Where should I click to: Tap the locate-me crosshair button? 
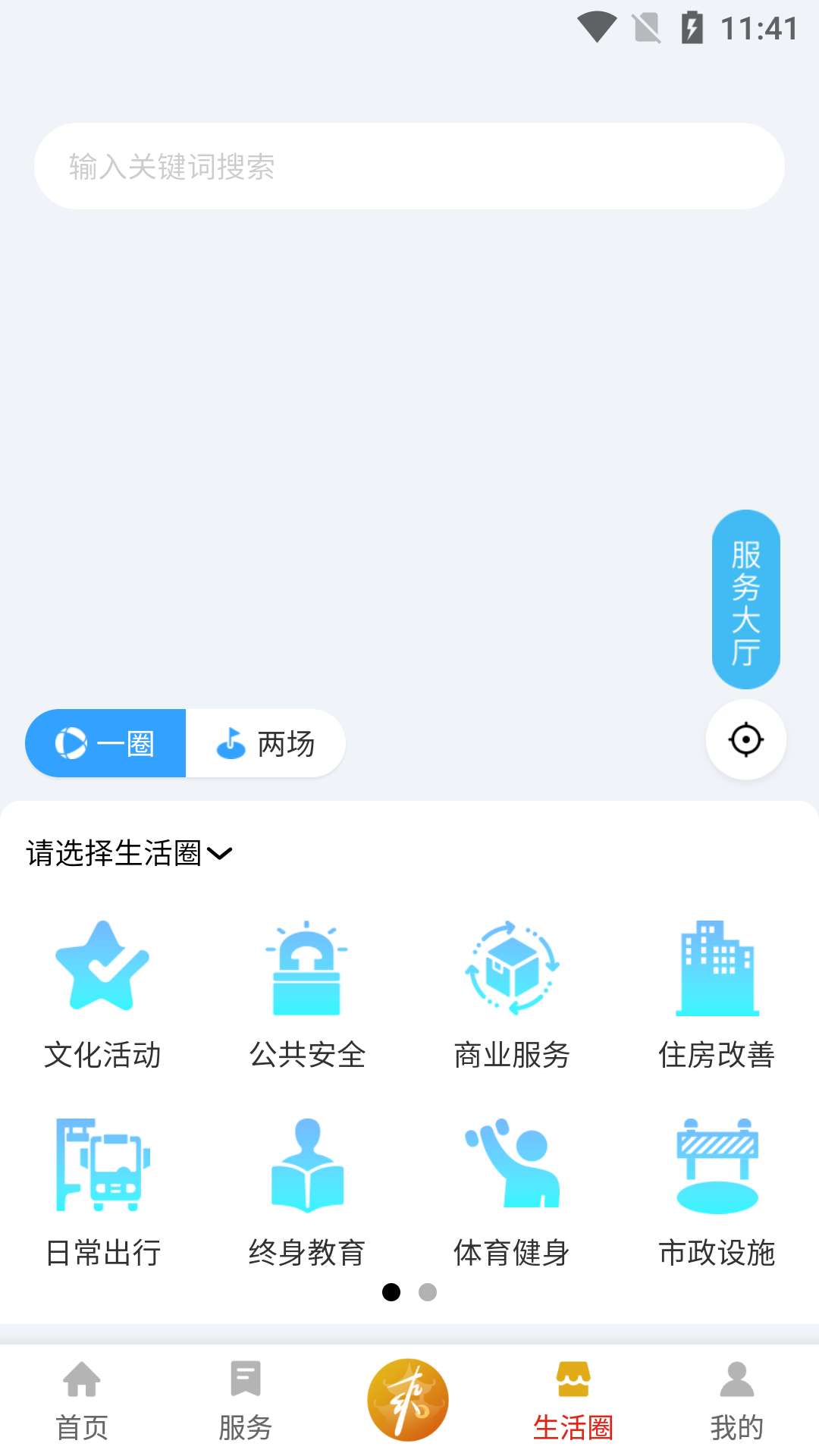745,739
